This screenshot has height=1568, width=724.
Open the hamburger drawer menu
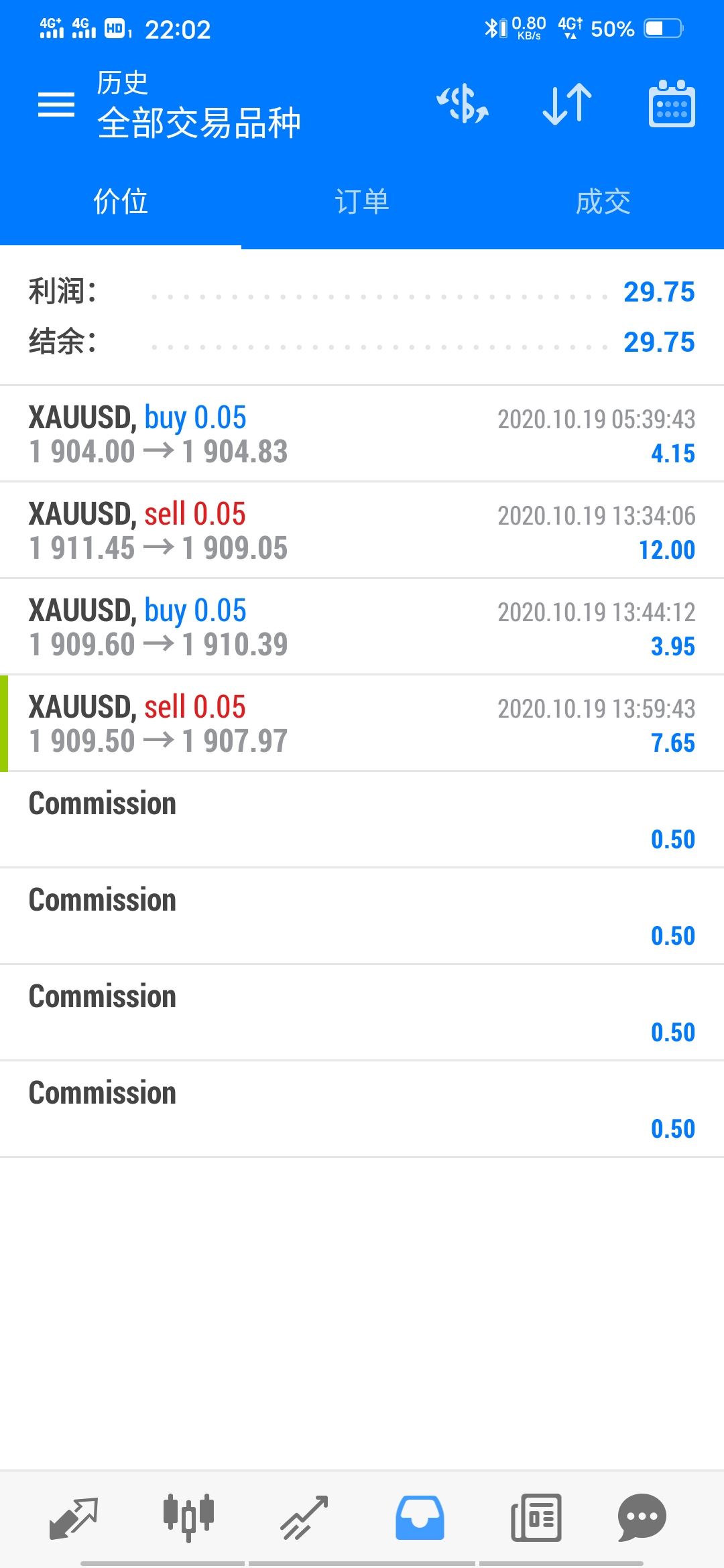pos(56,105)
